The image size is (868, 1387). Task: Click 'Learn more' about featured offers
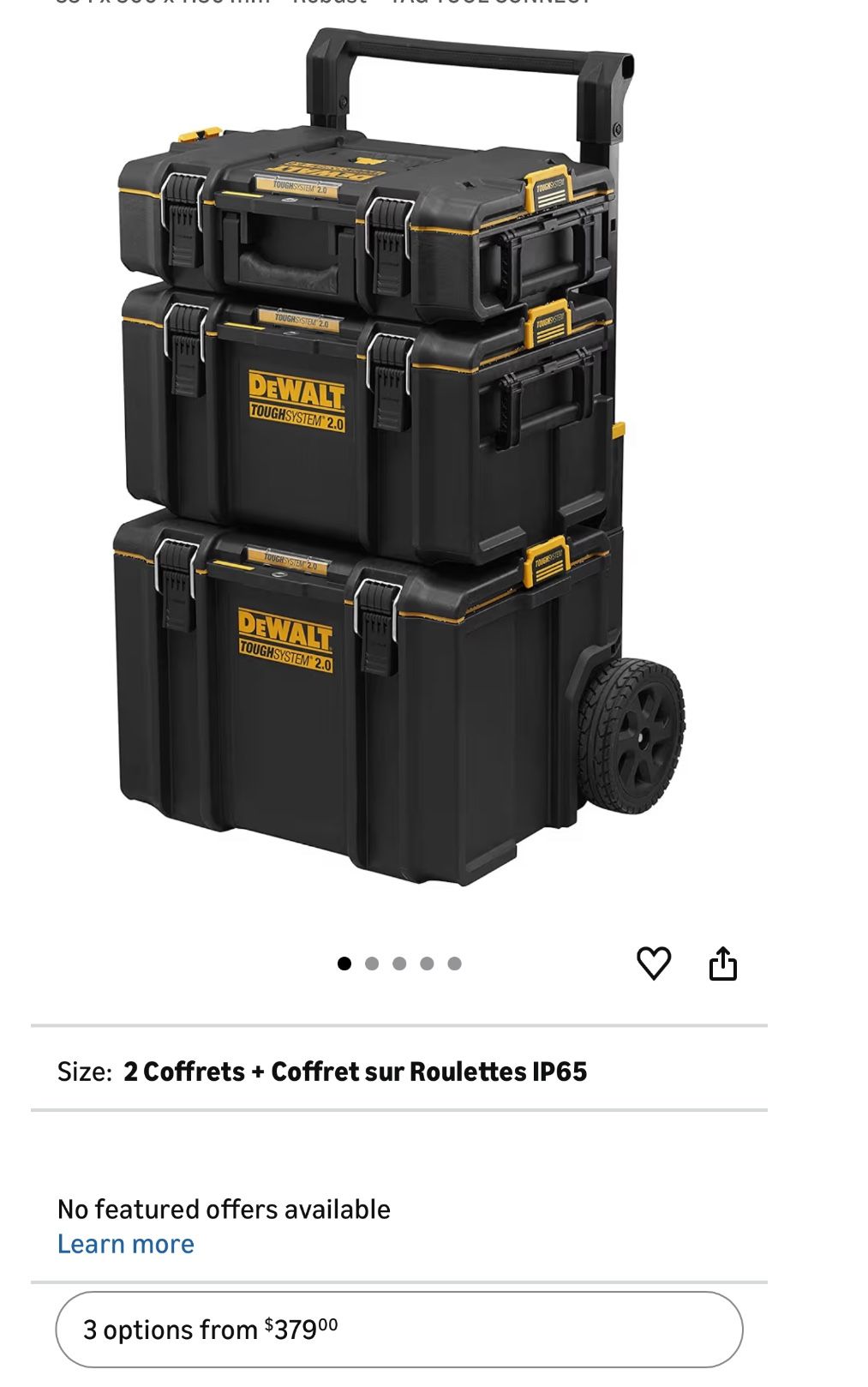125,1243
